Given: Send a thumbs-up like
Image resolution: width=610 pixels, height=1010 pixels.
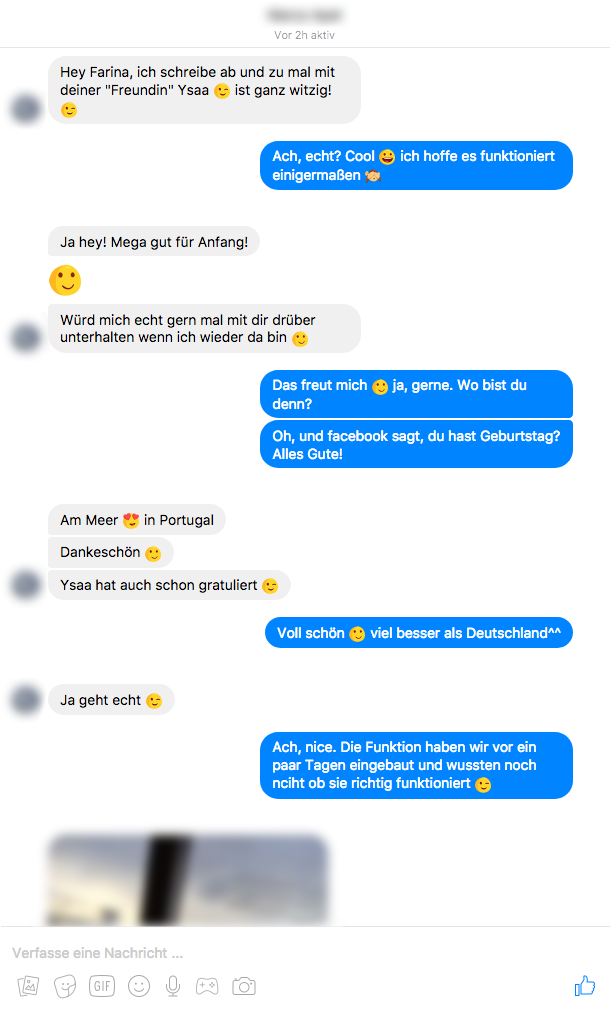Looking at the screenshot, I should pyautogui.click(x=585, y=986).
